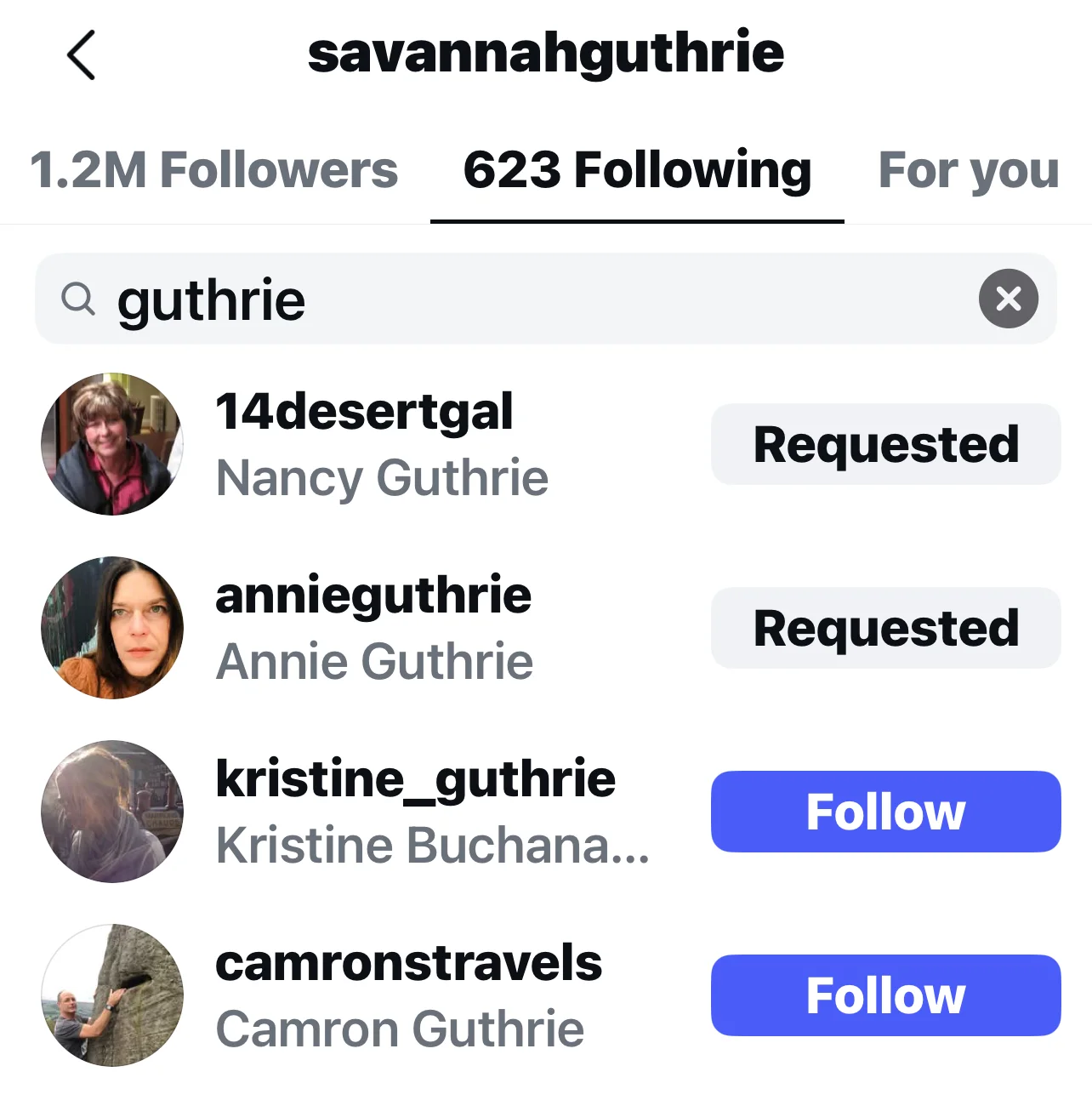Go back using the back arrow

82,55
